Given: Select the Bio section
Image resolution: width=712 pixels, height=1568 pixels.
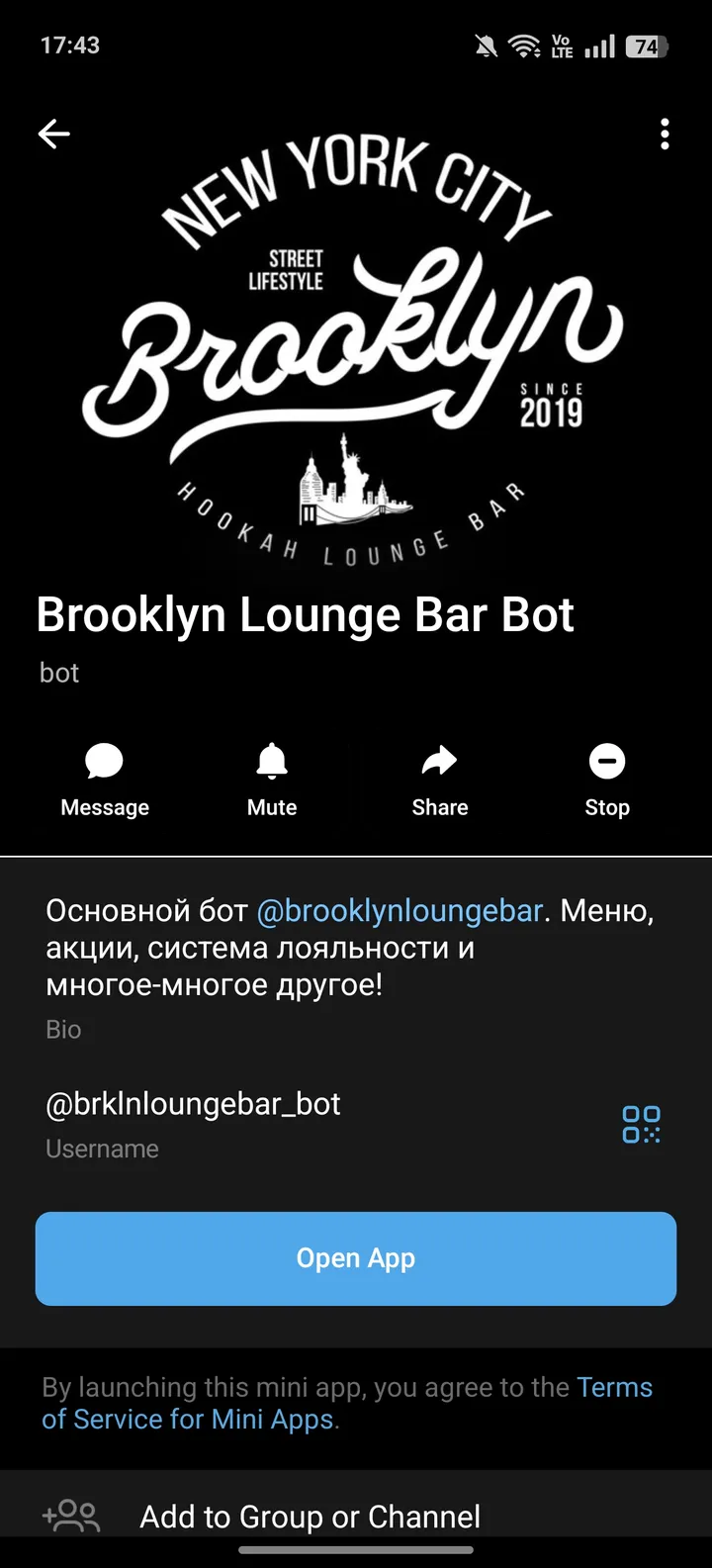Looking at the screenshot, I should pos(63,1029).
